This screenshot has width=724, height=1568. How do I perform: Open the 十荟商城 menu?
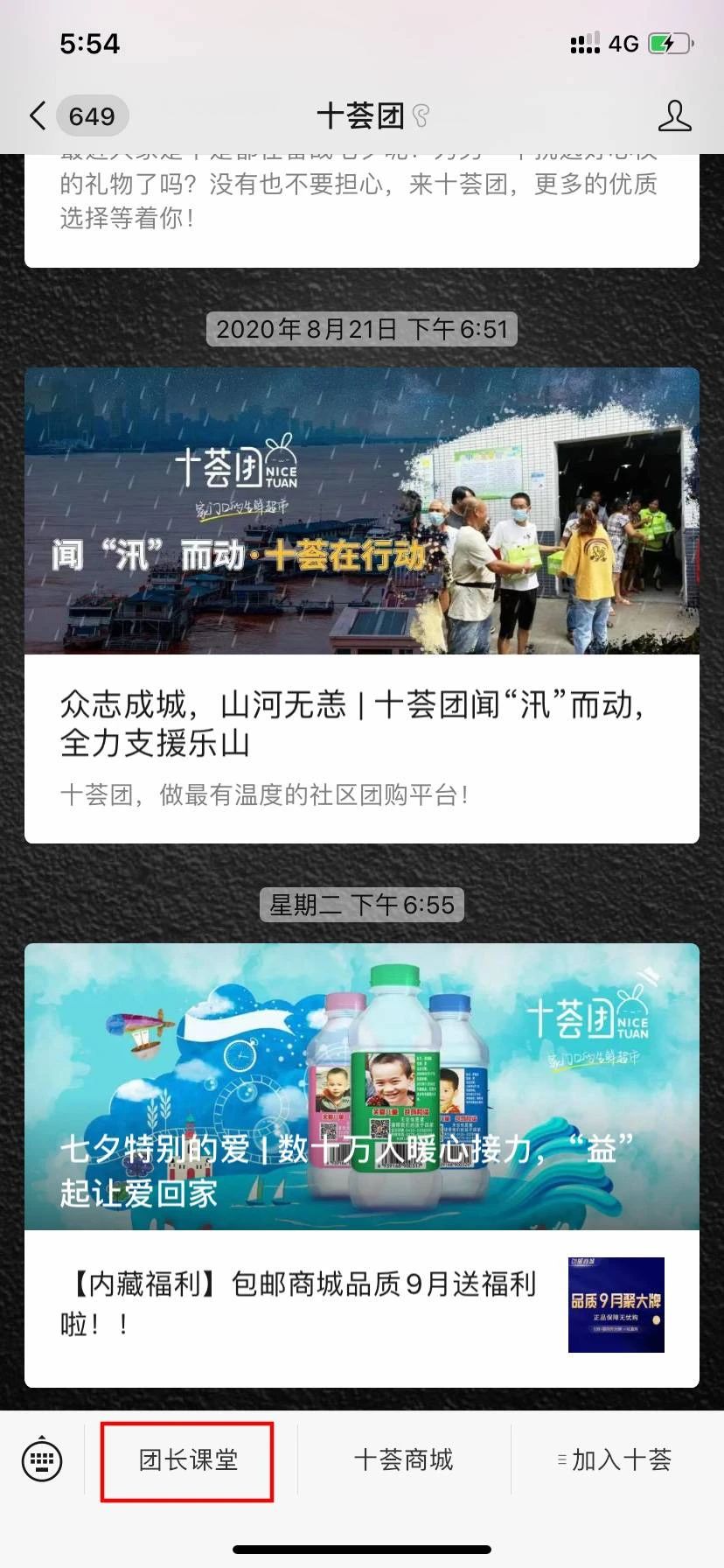(404, 1459)
